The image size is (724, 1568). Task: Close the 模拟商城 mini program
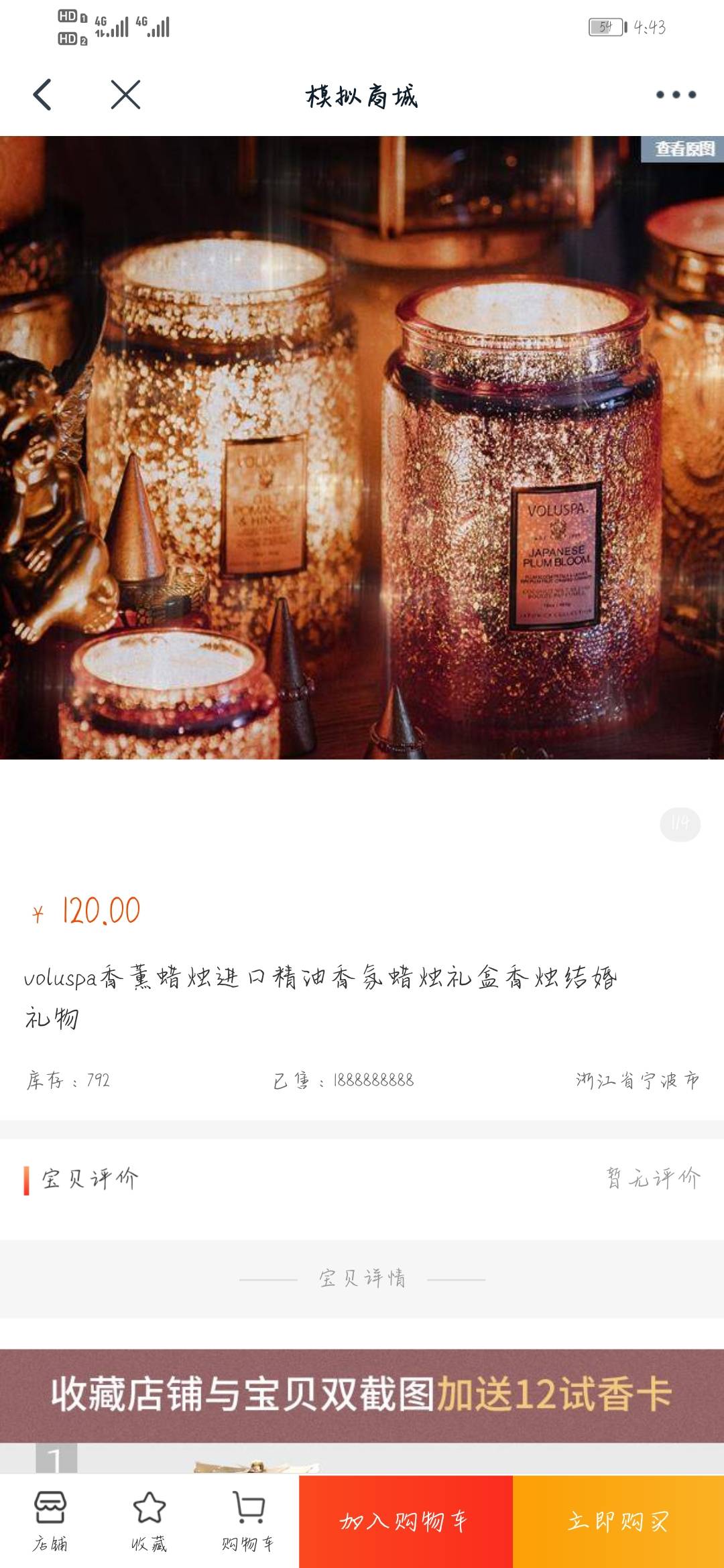click(125, 94)
